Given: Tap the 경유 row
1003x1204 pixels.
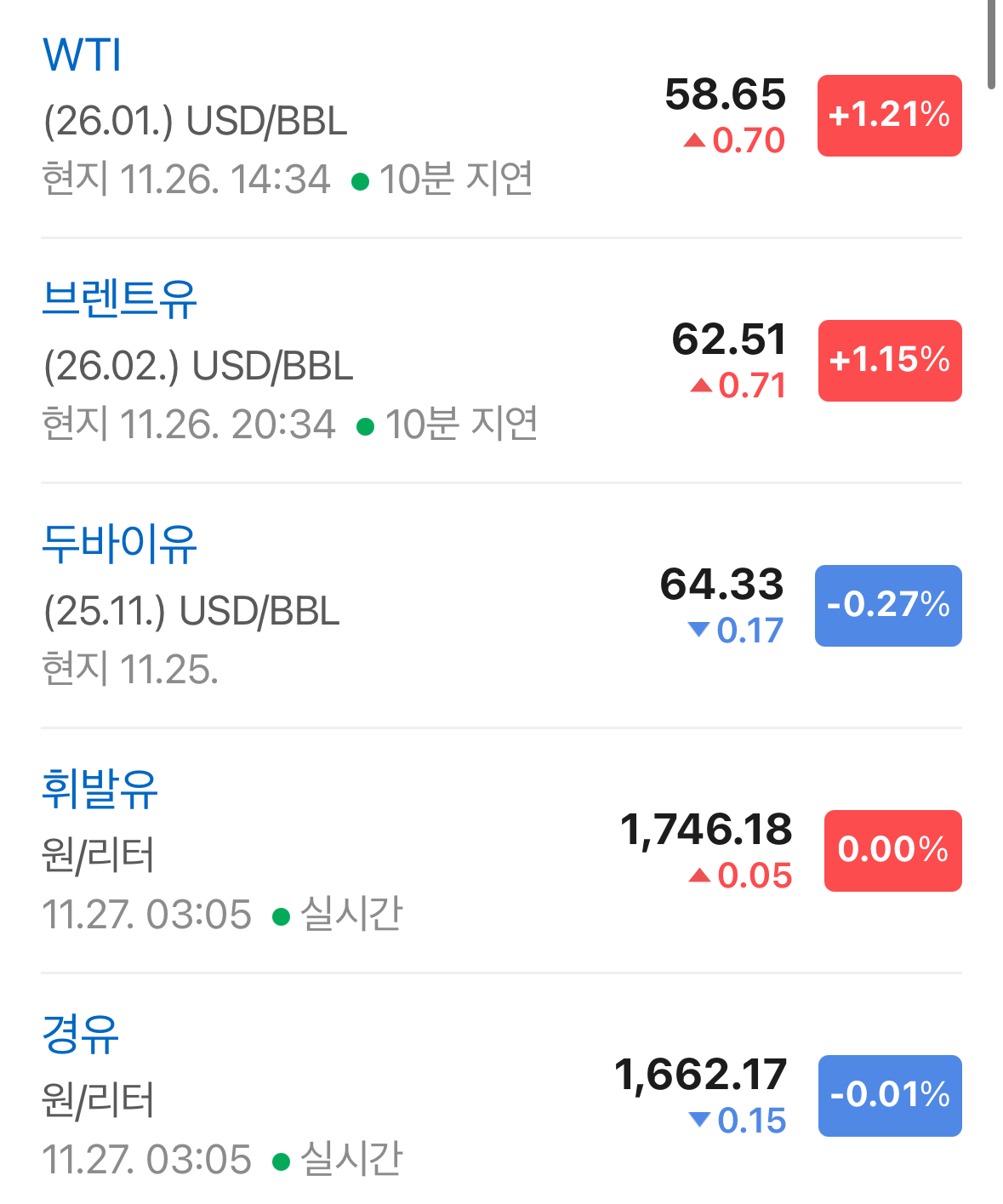Looking at the screenshot, I should click(80, 1035).
